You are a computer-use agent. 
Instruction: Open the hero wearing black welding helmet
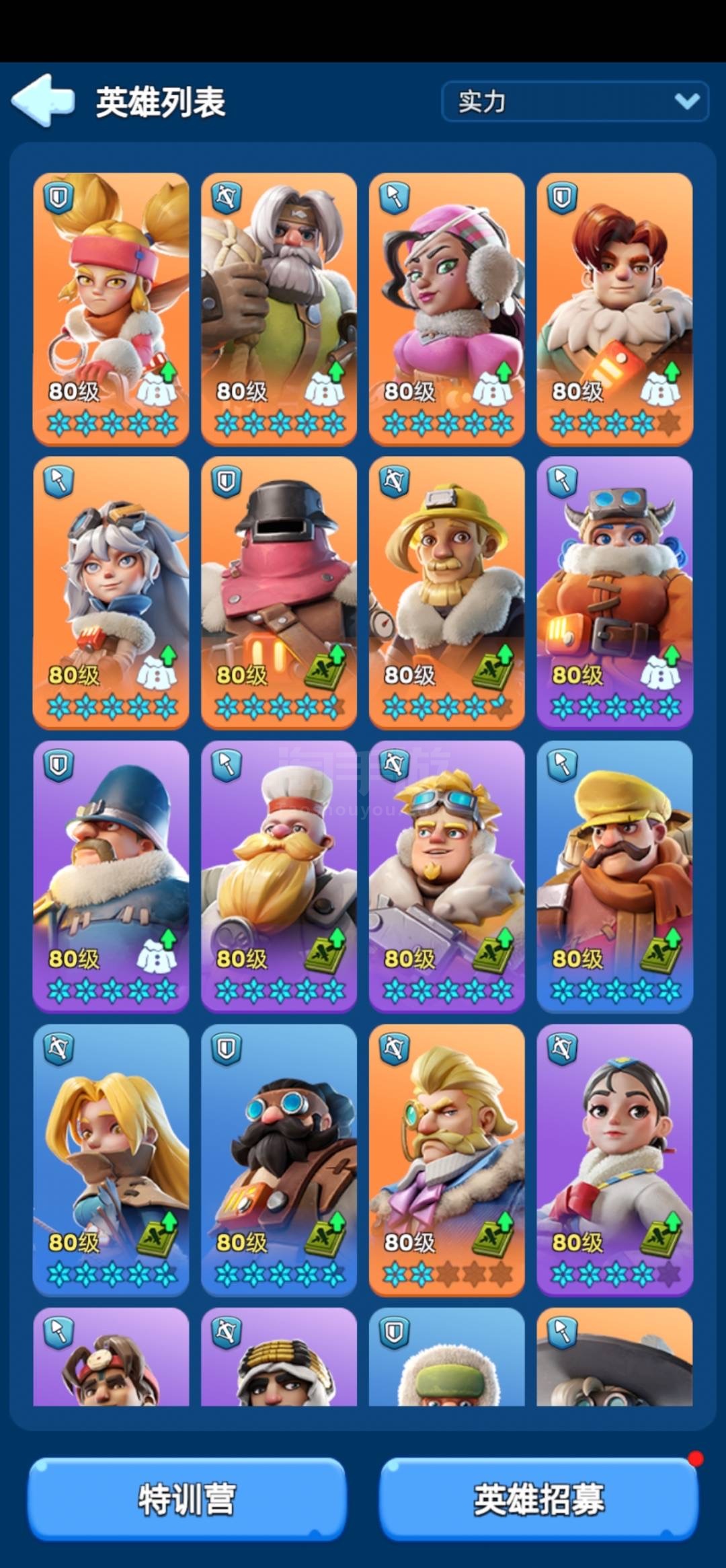pyautogui.click(x=279, y=593)
